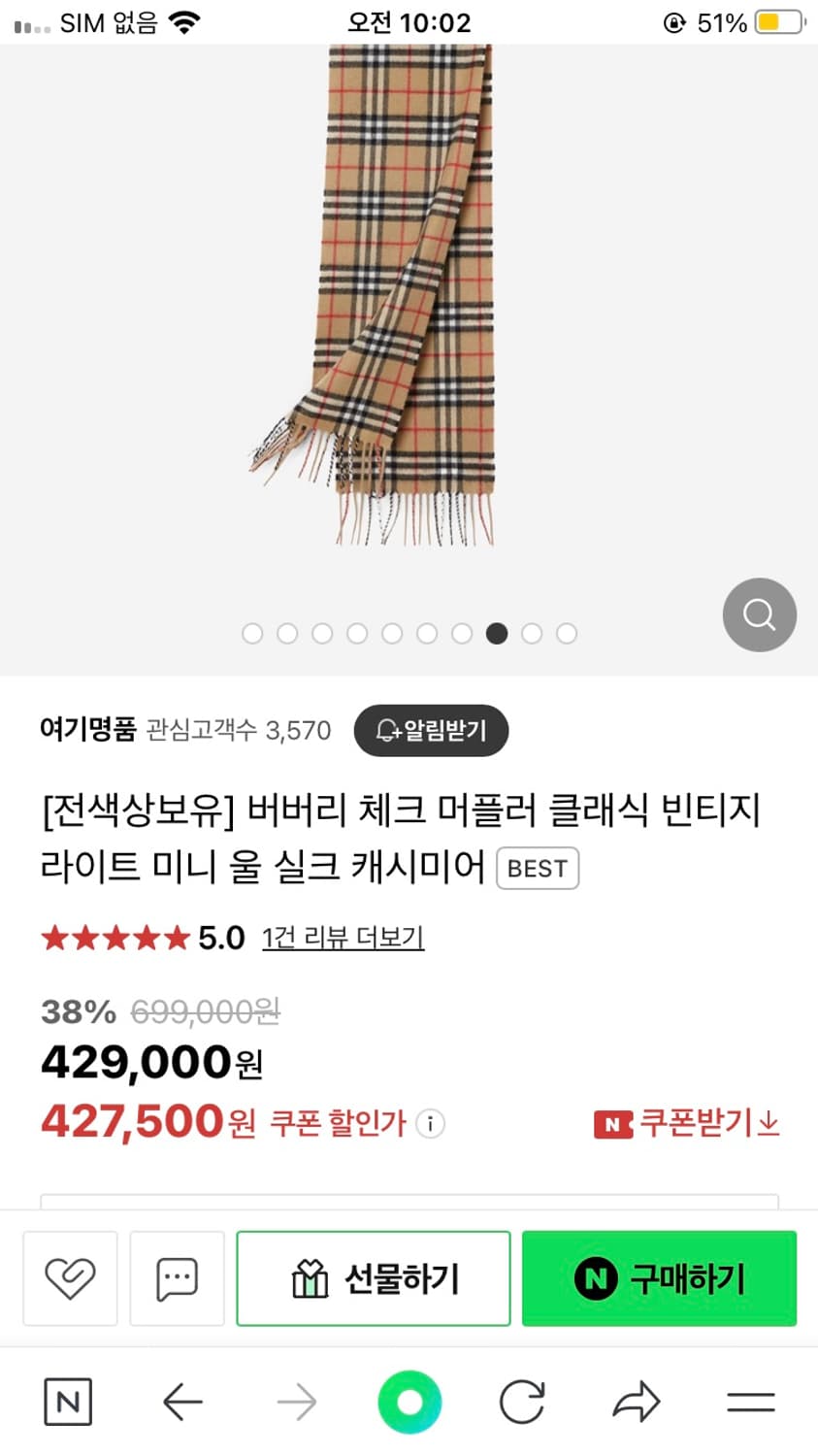818x1456 pixels.
Task: Tap the info icon next to coupon price
Action: tap(428, 1123)
